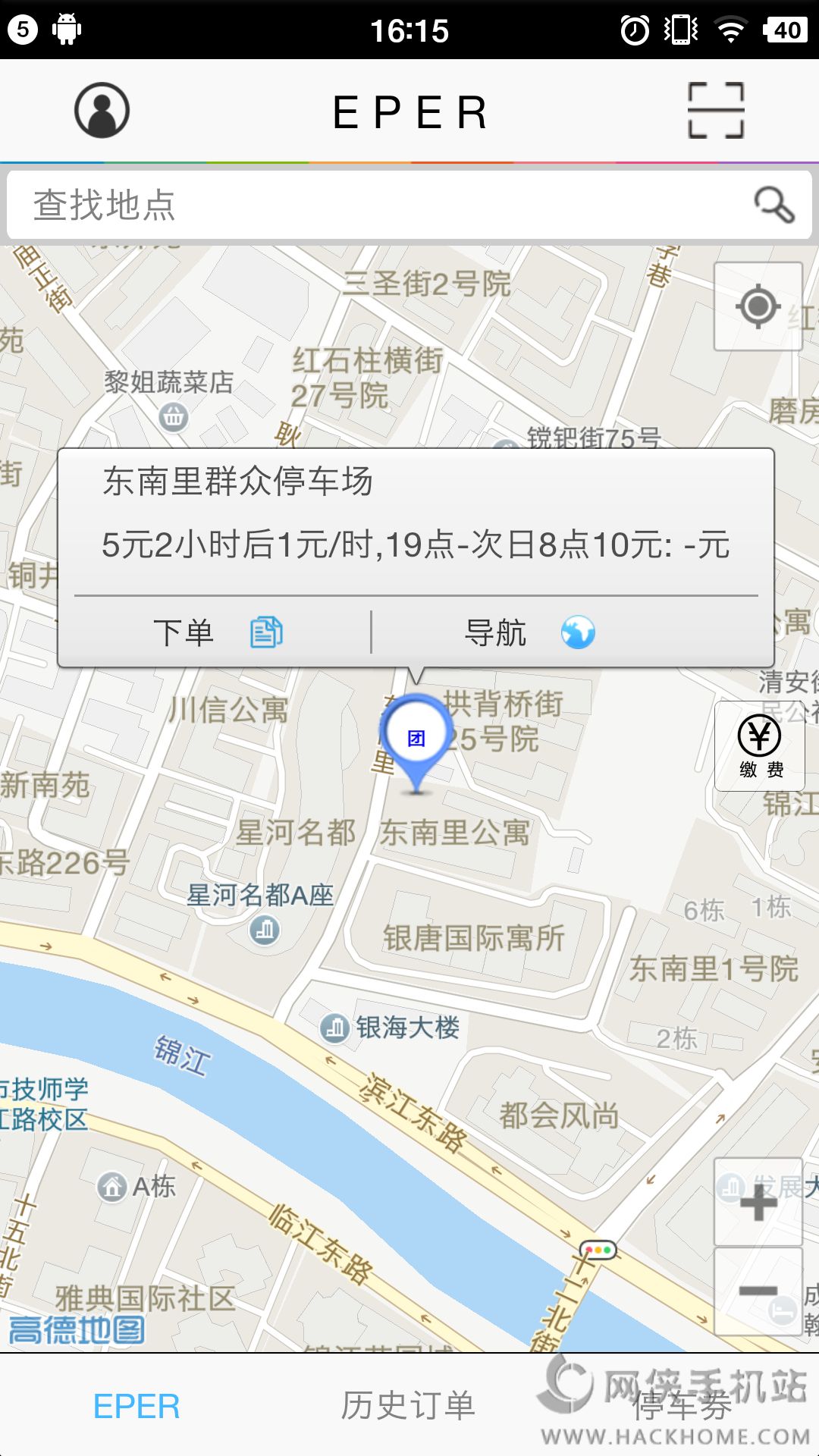Tap the 查找地点 search field
The width and height of the screenshot is (819, 1456).
coord(379,205)
